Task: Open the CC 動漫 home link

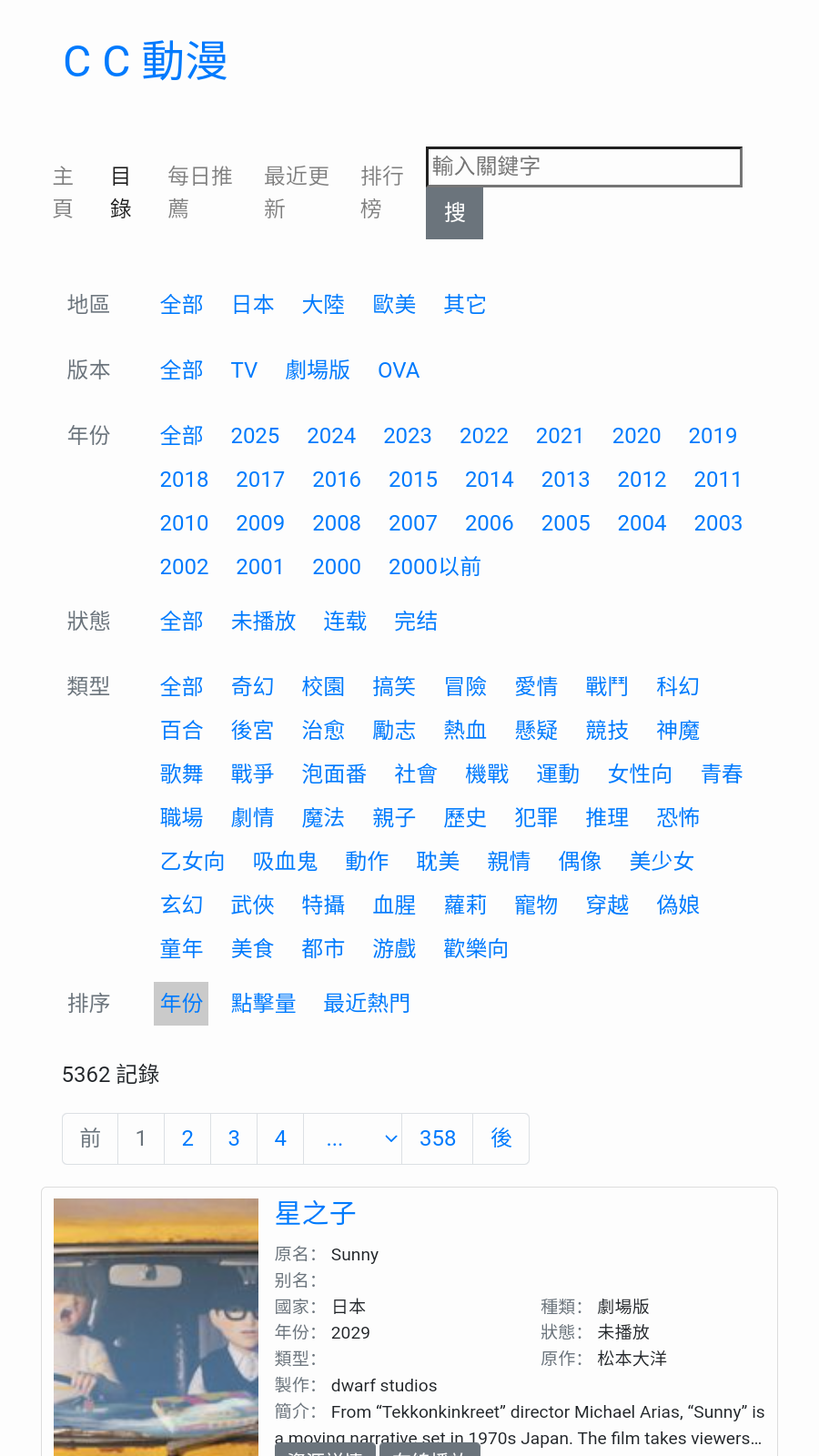Action: coord(146,62)
